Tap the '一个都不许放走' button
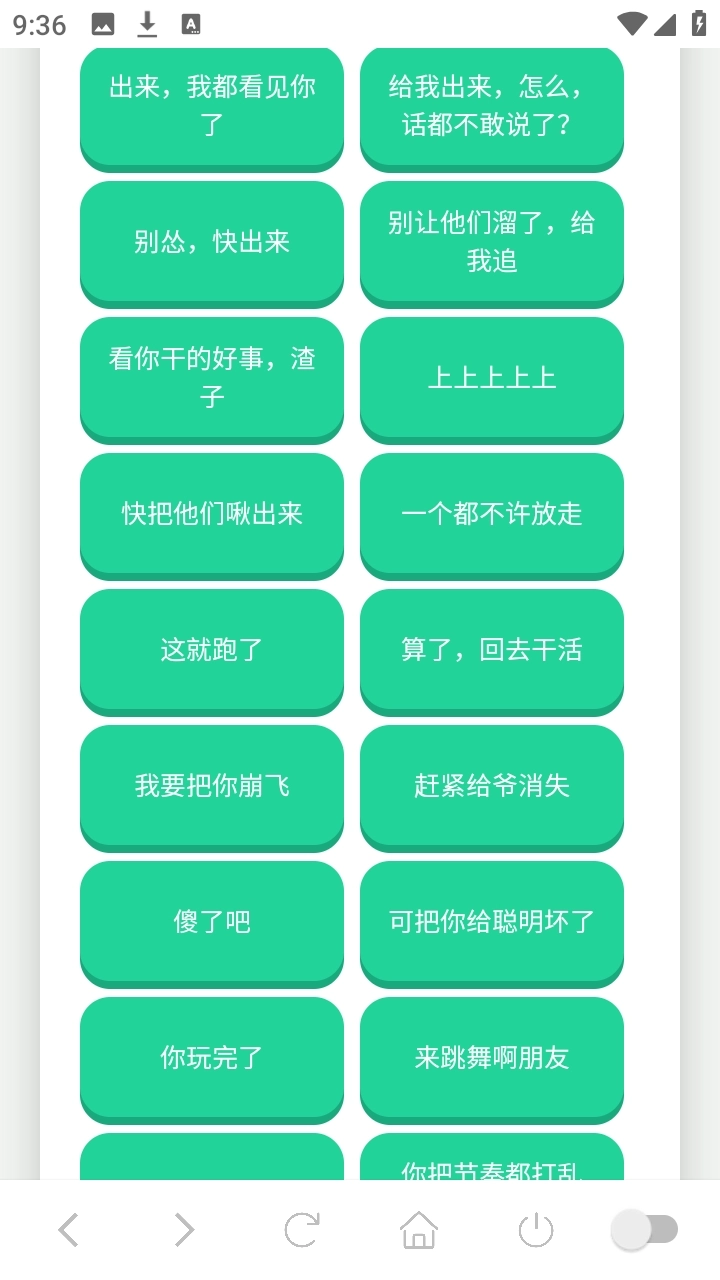Screen dimensions: 720x1280 (492, 514)
